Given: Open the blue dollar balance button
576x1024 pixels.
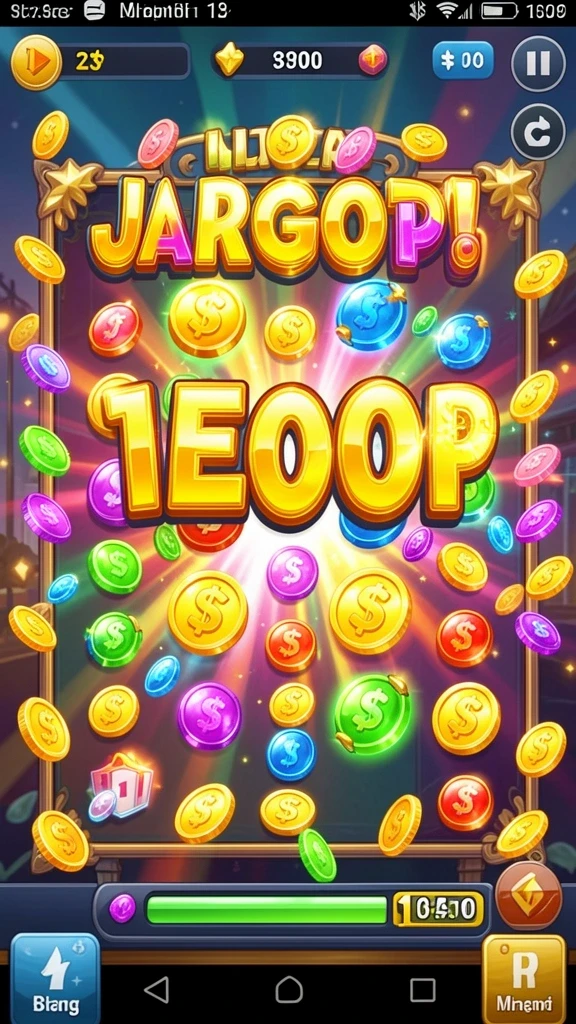Looking at the screenshot, I should 463,61.
